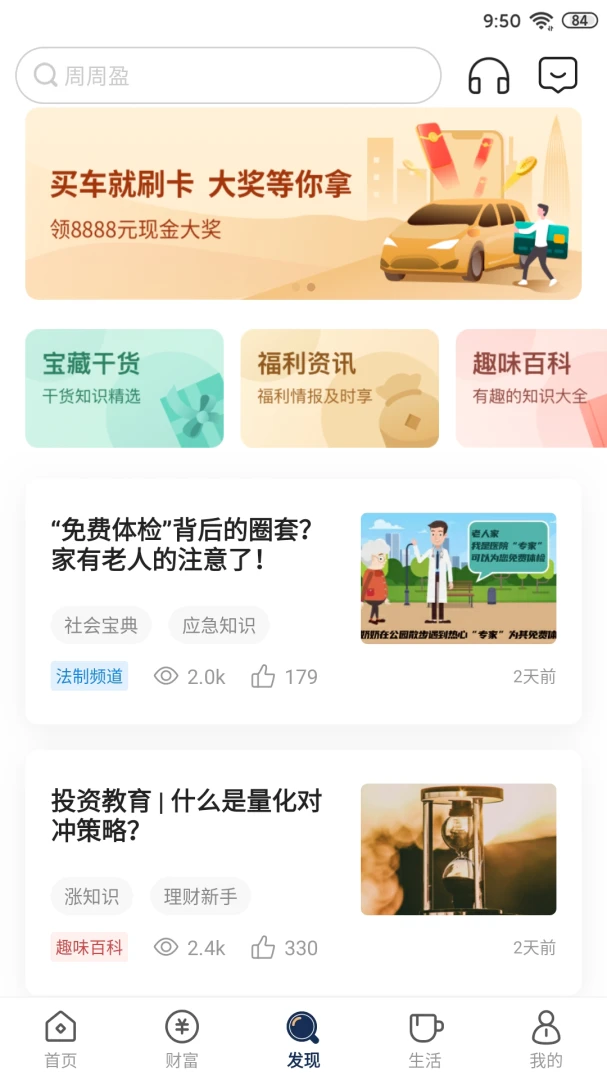Open the 宝藏干货 category card
The image size is (607, 1080).
tap(124, 388)
